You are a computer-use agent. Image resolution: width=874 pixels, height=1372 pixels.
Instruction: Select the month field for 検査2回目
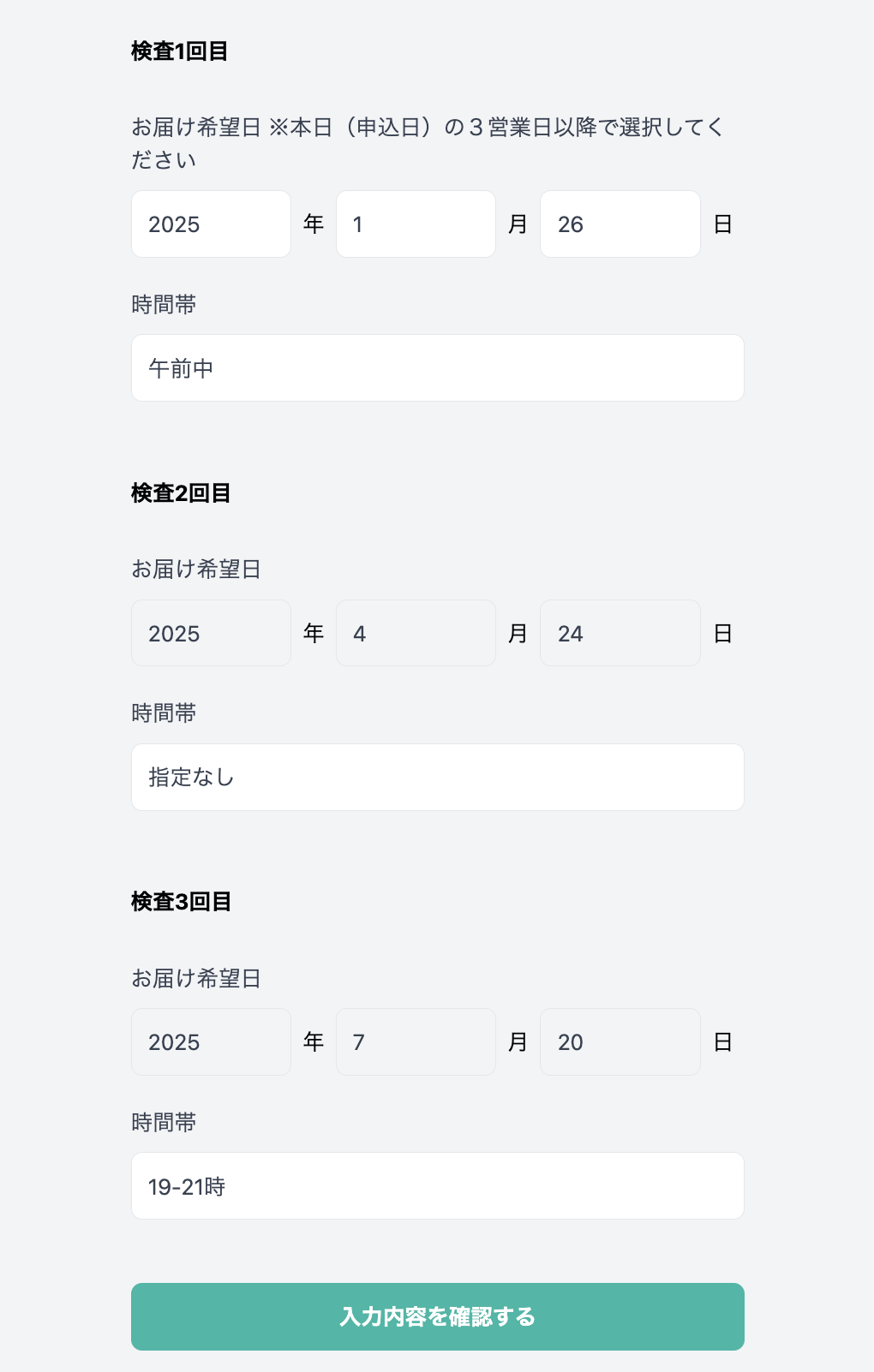tap(416, 634)
